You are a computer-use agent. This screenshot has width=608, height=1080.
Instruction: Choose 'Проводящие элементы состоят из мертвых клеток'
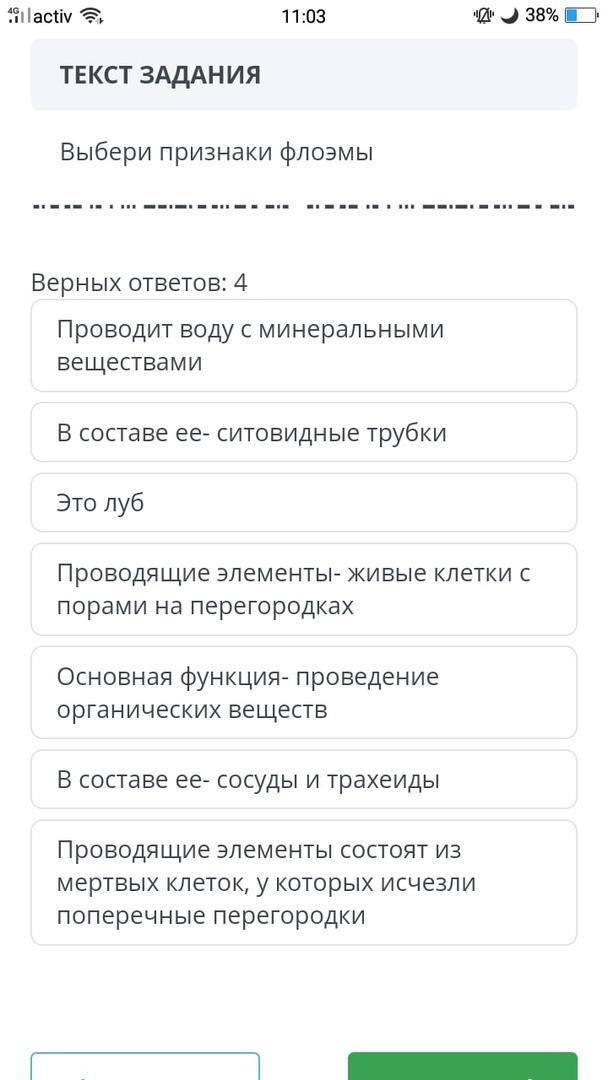(304, 883)
